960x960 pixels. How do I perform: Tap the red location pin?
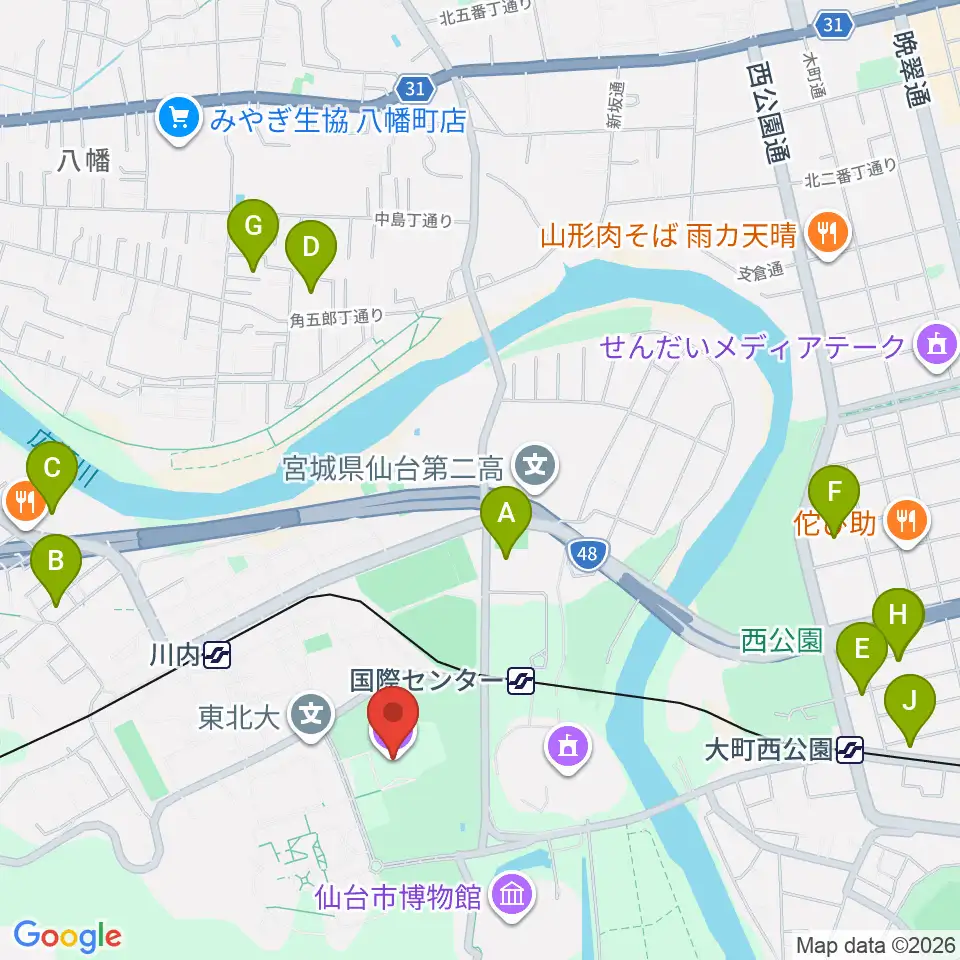392,721
